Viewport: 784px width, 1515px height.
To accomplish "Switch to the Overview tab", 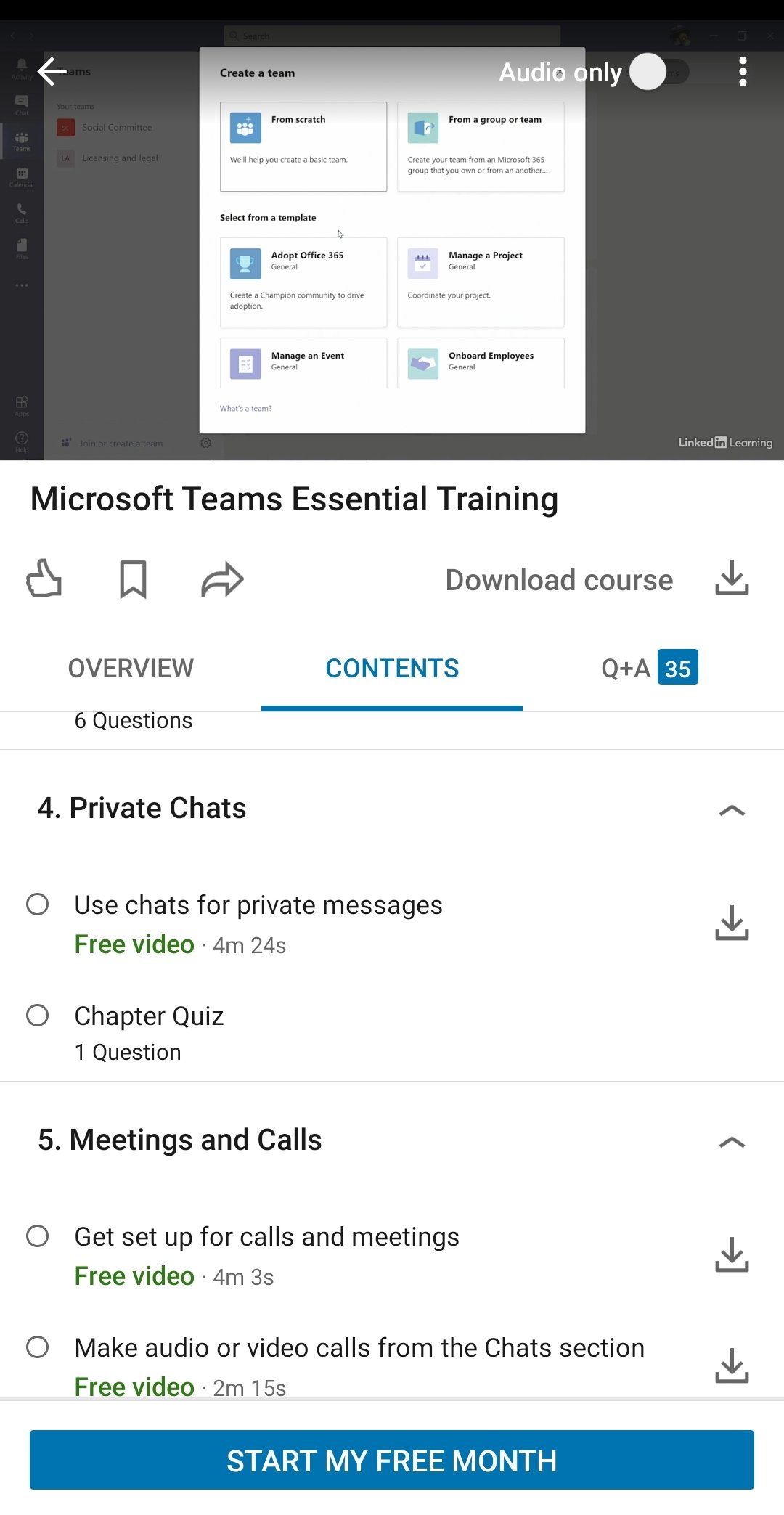I will (x=131, y=668).
